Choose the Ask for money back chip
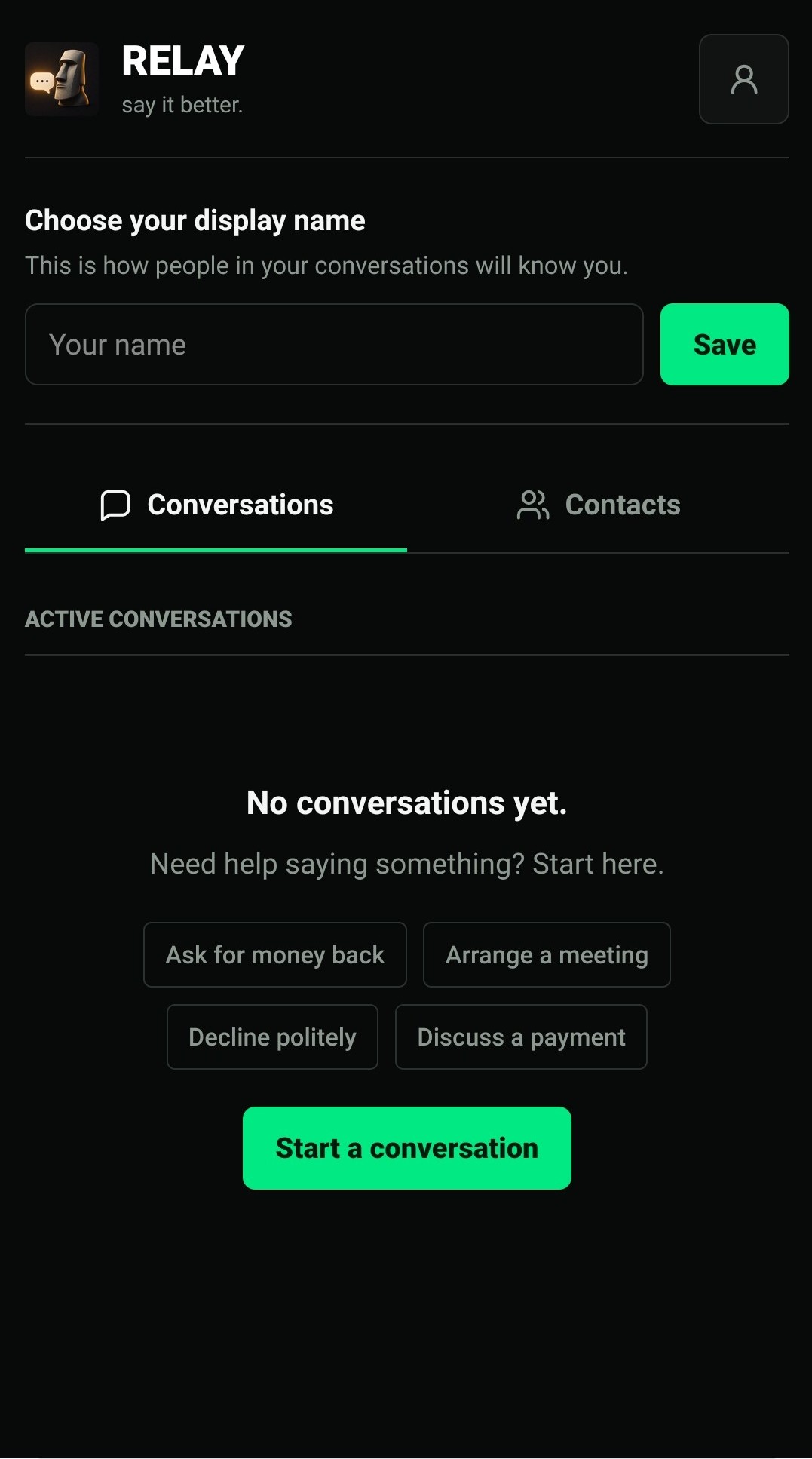 [x=275, y=954]
